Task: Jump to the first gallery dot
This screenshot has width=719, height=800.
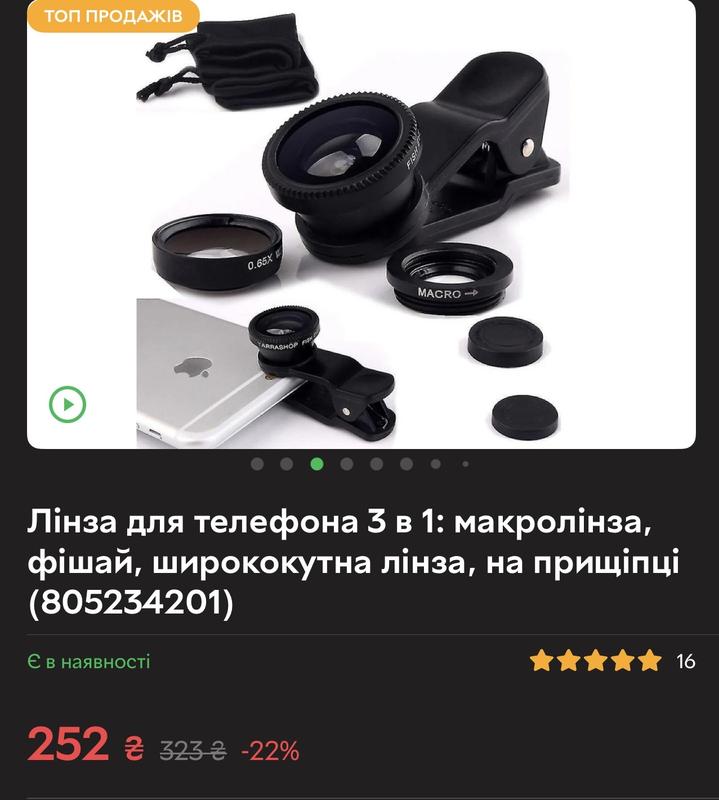Action: [x=257, y=464]
